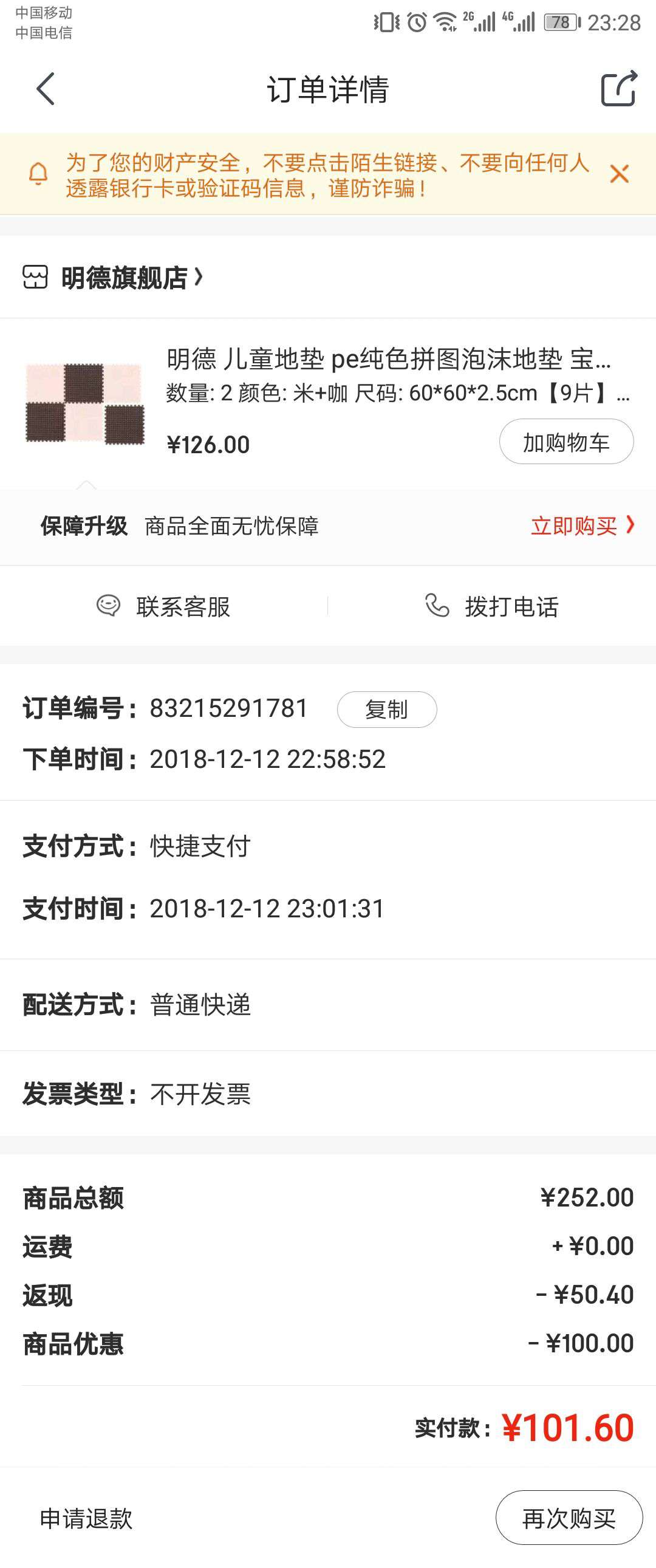The height and width of the screenshot is (1568, 656).
Task: Tap 加购物车 to add item to cart
Action: (x=566, y=442)
